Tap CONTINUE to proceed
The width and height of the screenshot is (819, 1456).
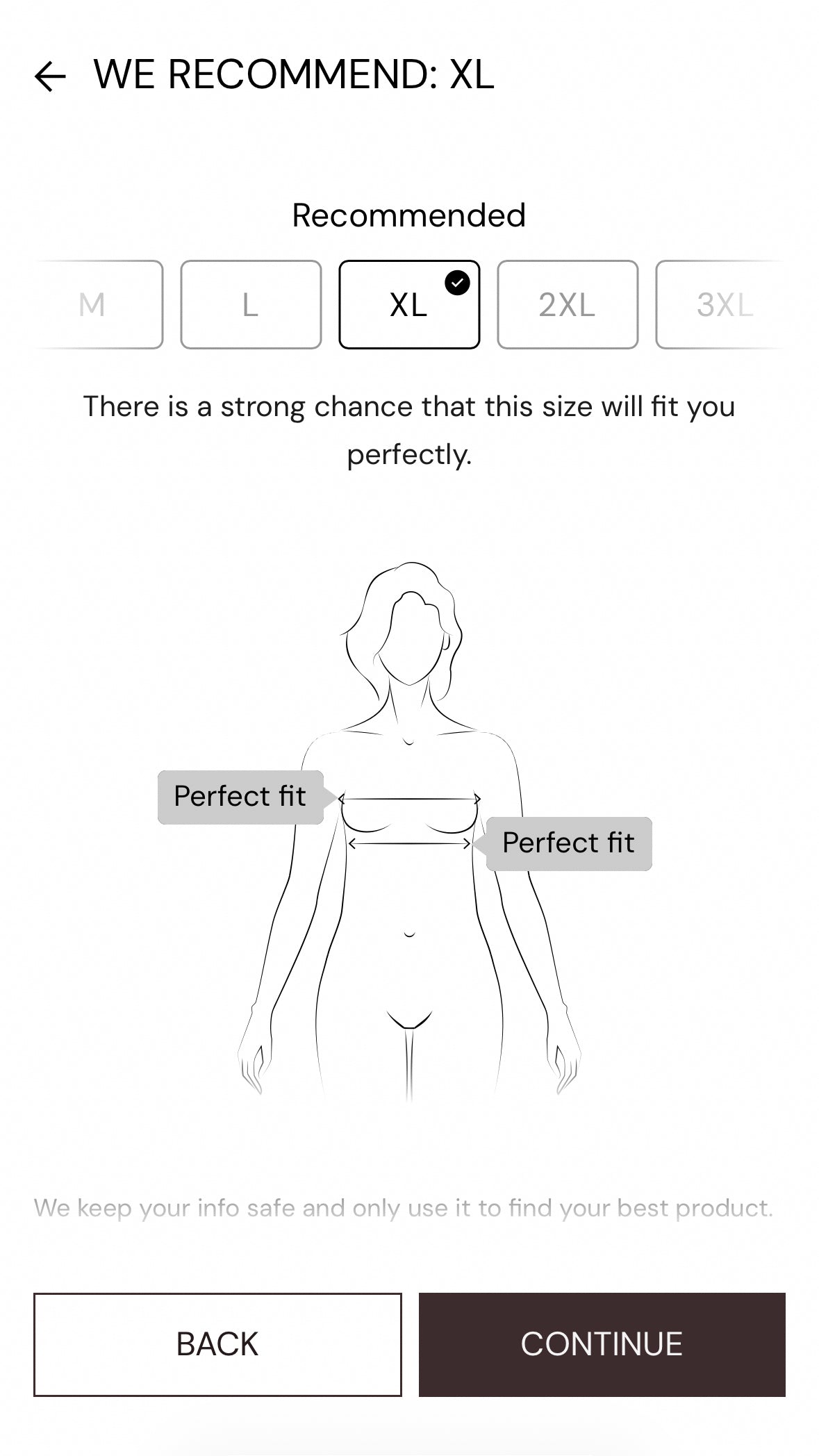pos(602,1344)
